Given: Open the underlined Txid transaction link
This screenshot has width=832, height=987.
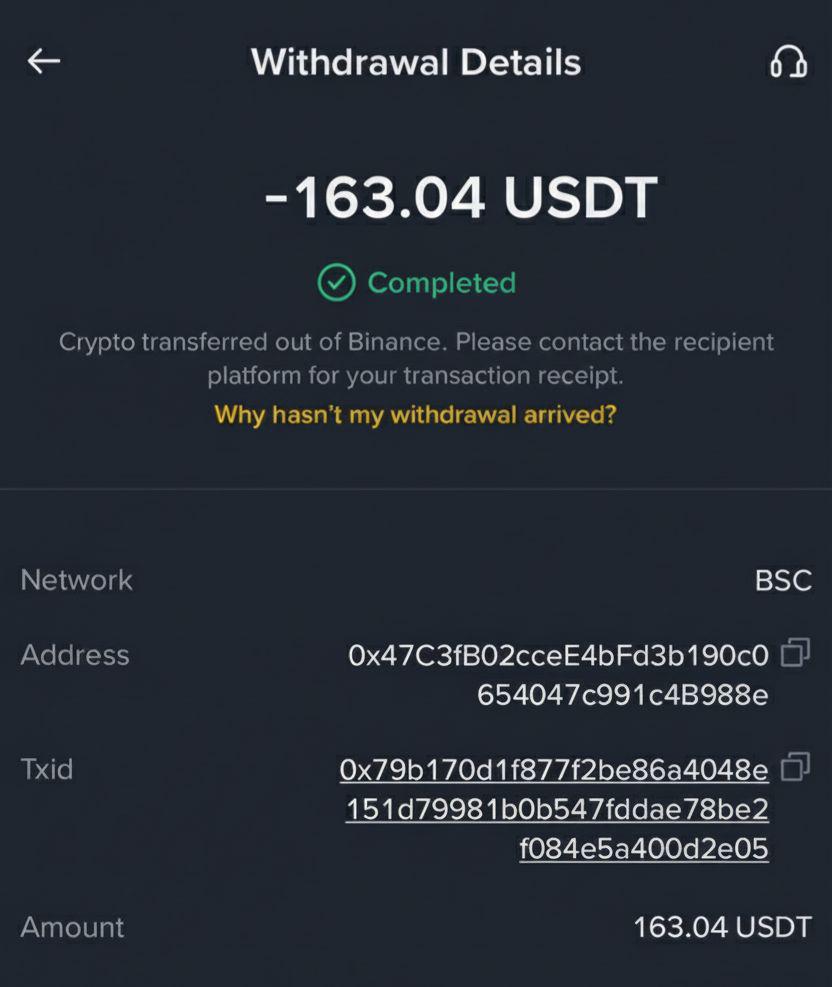Looking at the screenshot, I should (556, 809).
